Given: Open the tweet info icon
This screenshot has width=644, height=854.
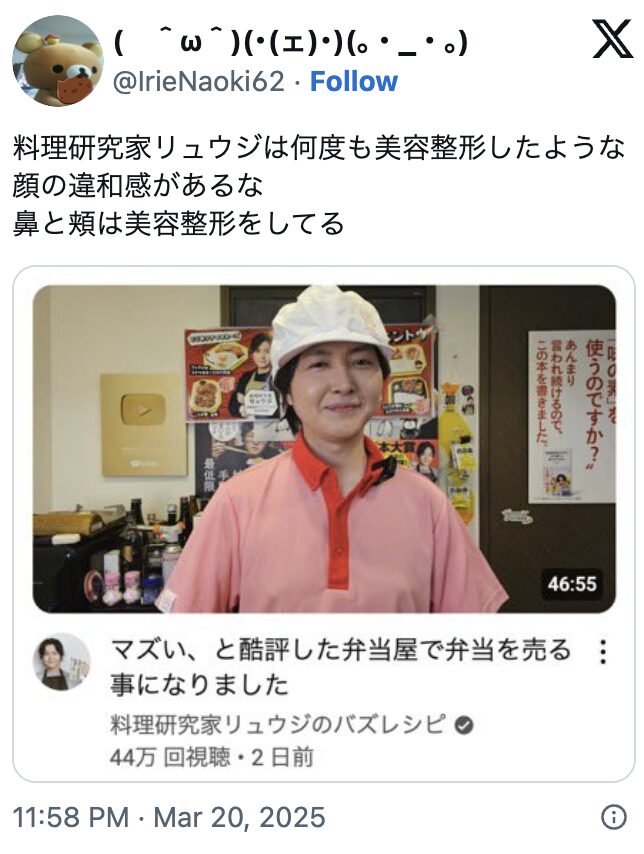Looking at the screenshot, I should tap(613, 817).
